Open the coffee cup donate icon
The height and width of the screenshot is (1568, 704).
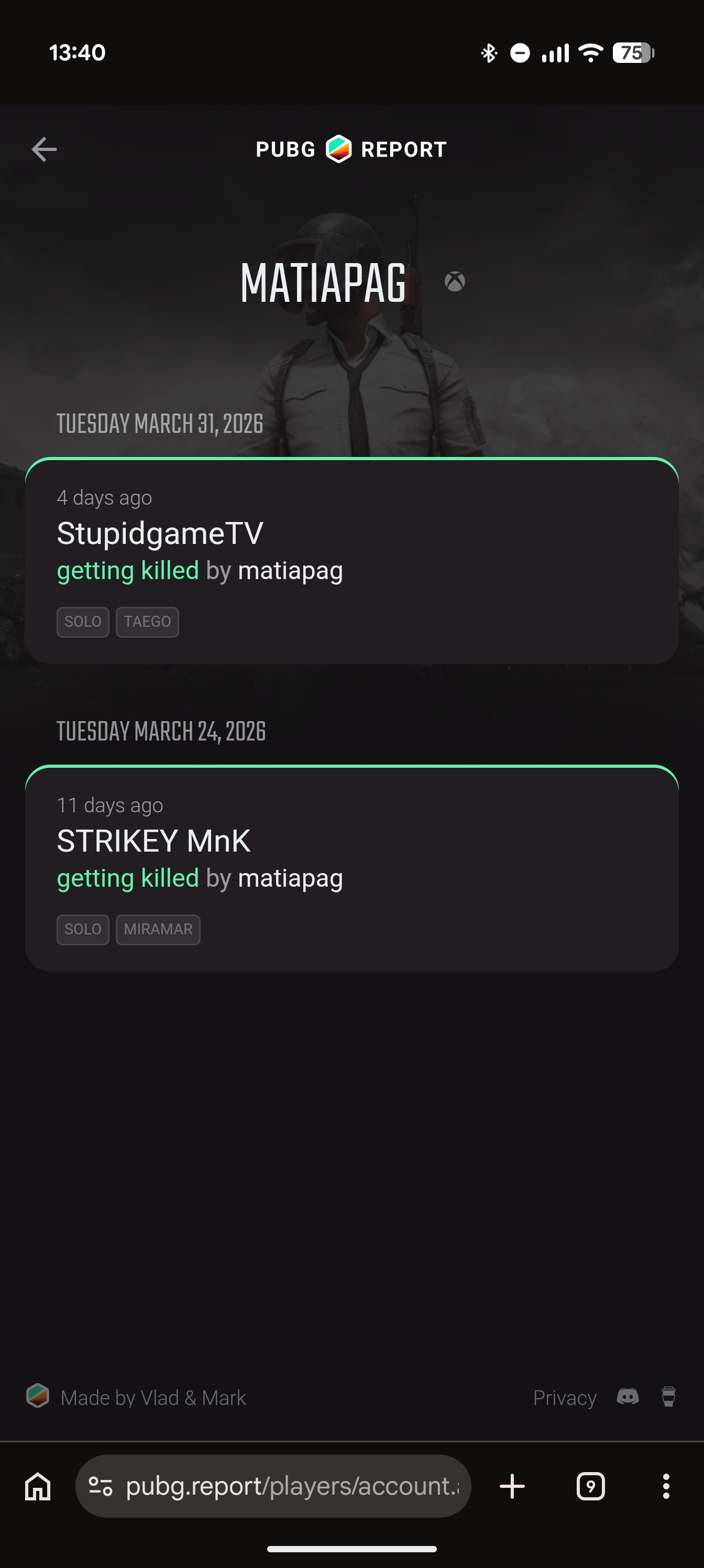click(668, 1396)
